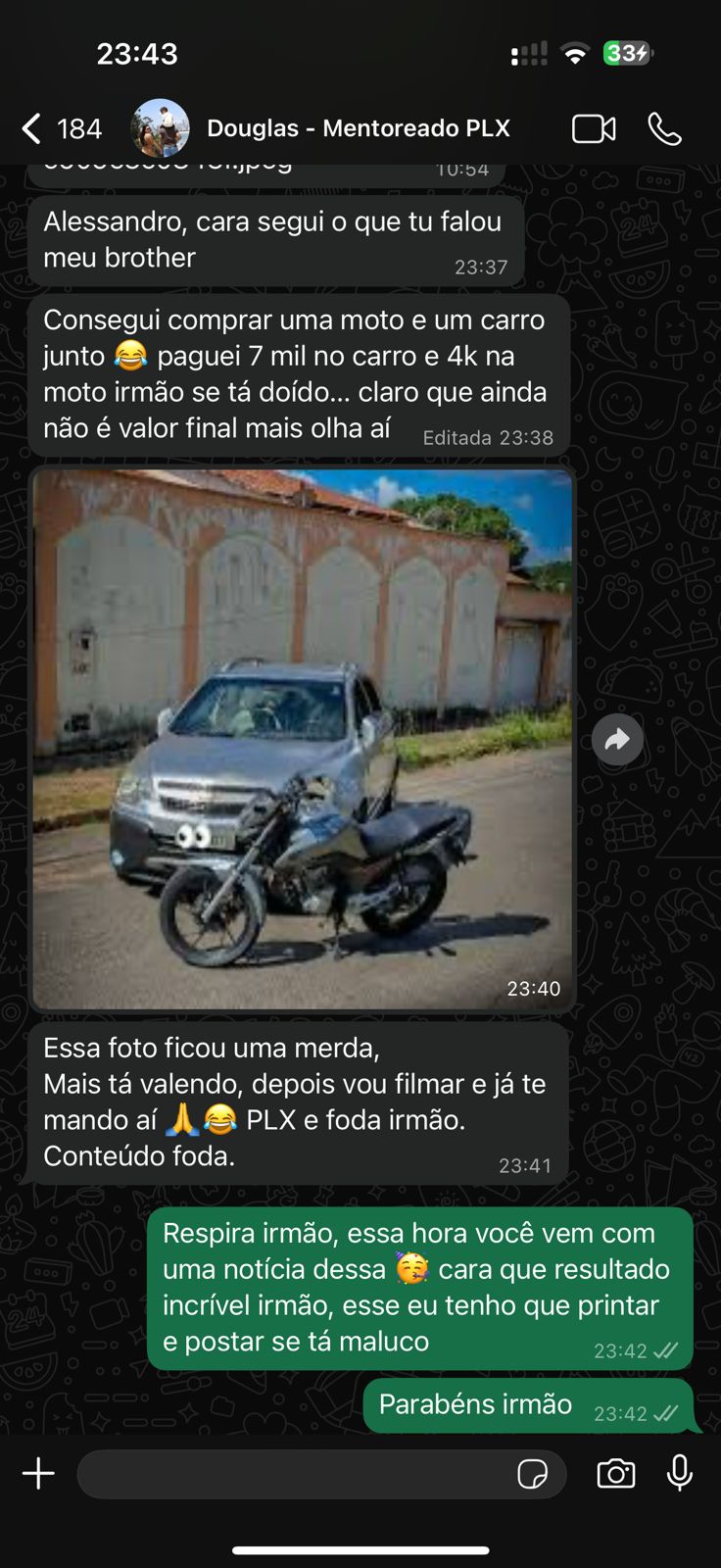Tap the message input field

294,1474
